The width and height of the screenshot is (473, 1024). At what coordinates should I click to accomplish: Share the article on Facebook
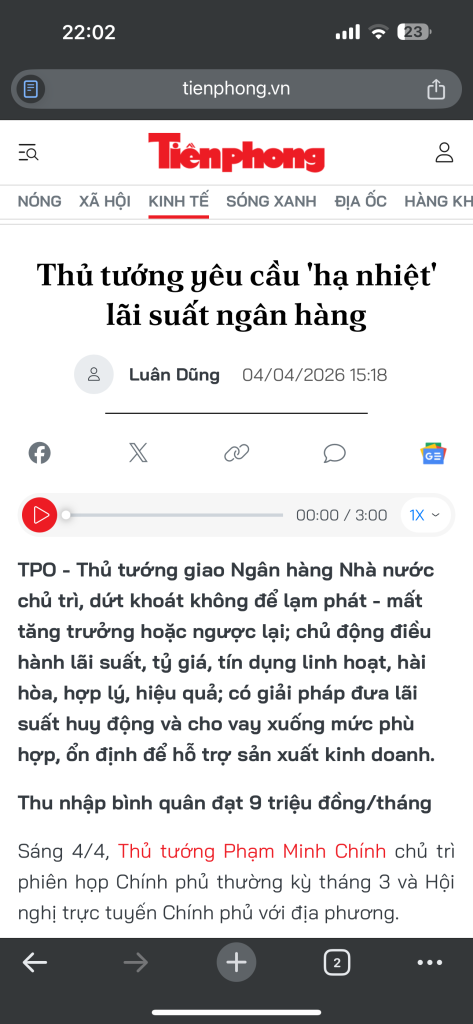[40, 453]
